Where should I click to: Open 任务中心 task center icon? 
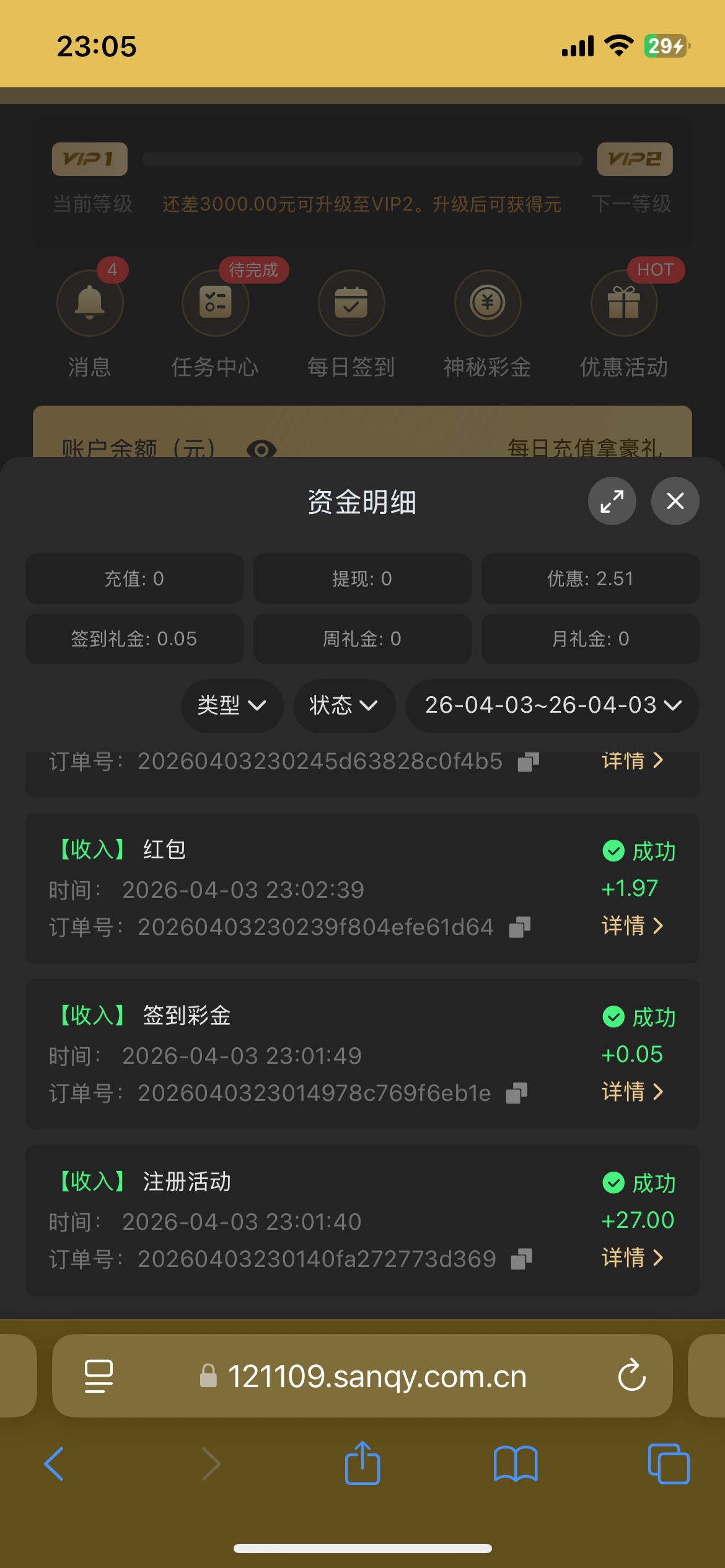click(x=214, y=303)
